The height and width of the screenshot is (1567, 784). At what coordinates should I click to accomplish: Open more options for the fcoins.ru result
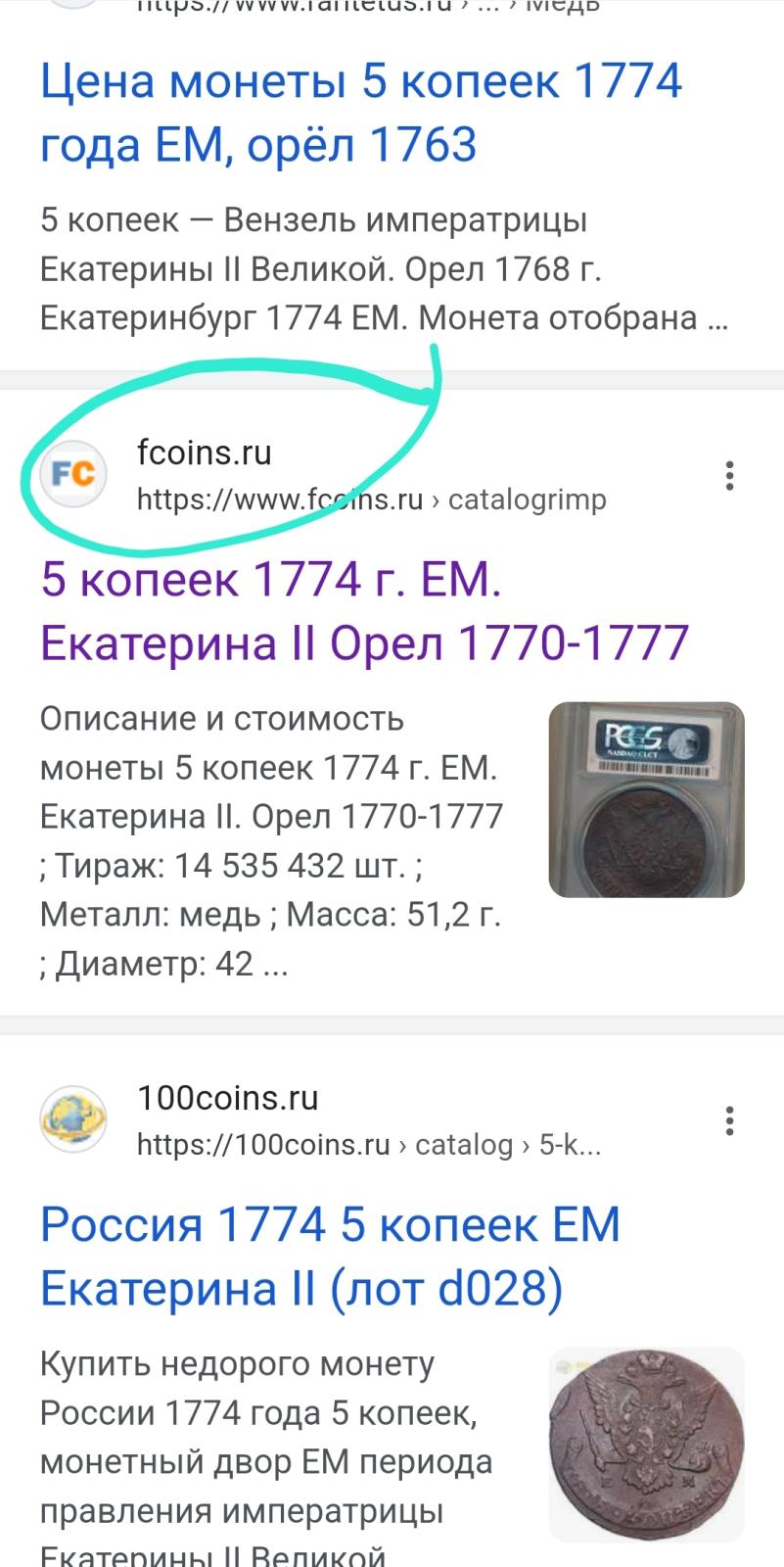tap(729, 475)
